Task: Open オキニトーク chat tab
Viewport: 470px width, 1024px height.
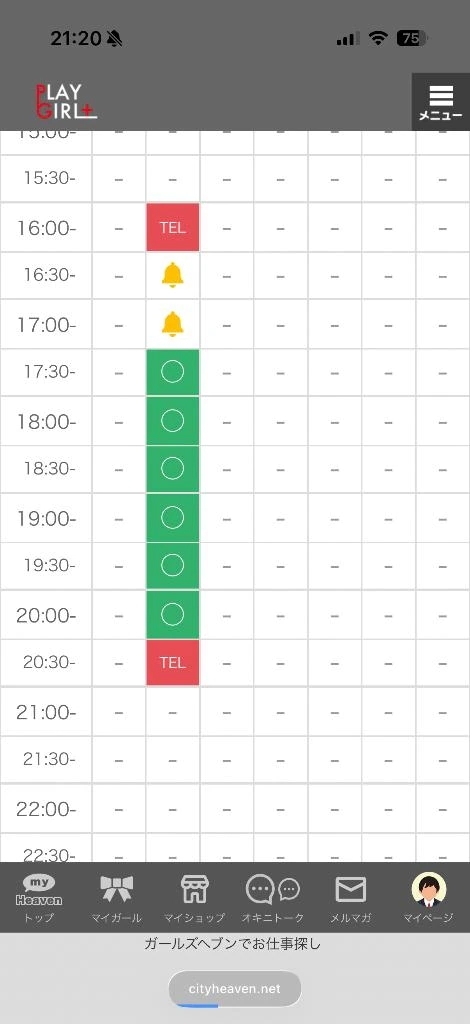Action: (x=273, y=899)
